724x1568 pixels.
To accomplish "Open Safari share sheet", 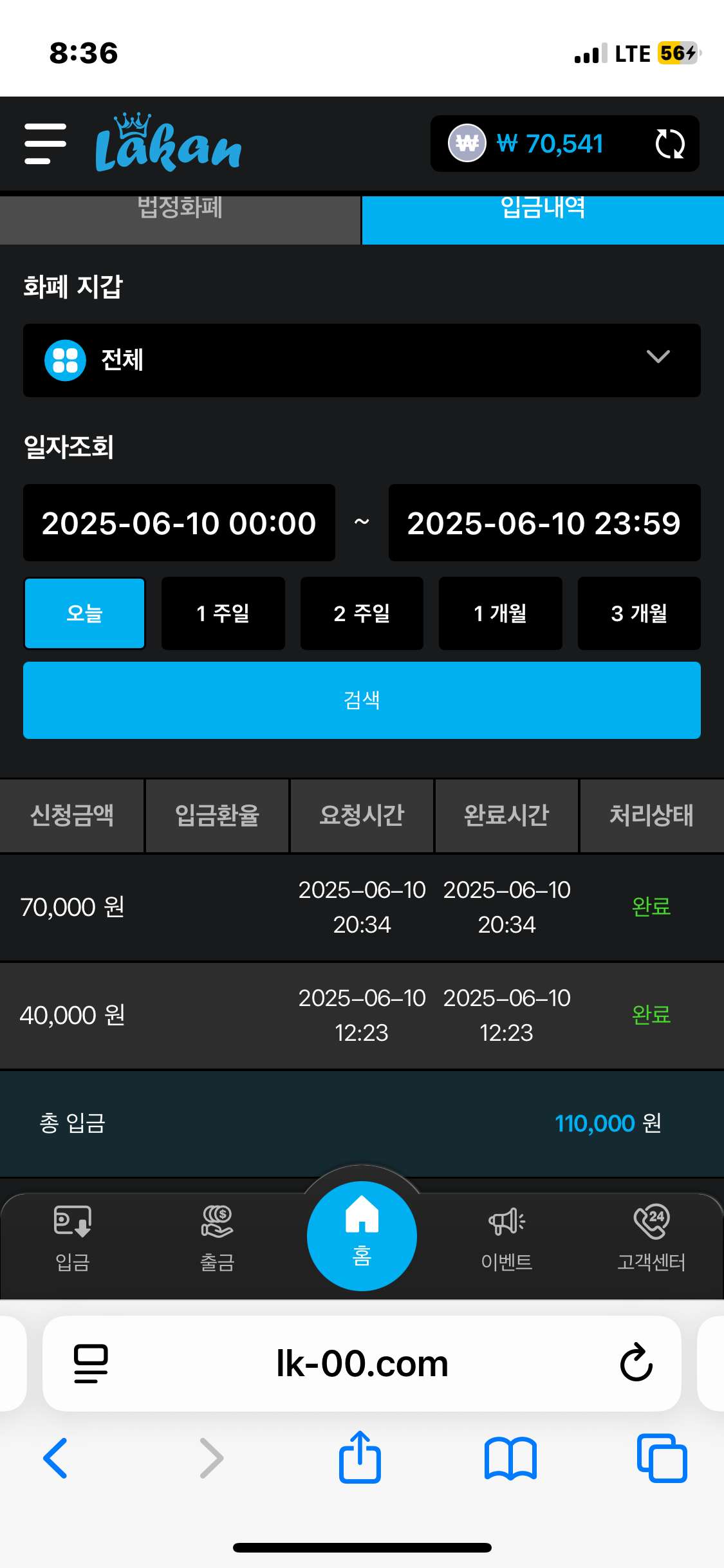I will (x=360, y=1457).
